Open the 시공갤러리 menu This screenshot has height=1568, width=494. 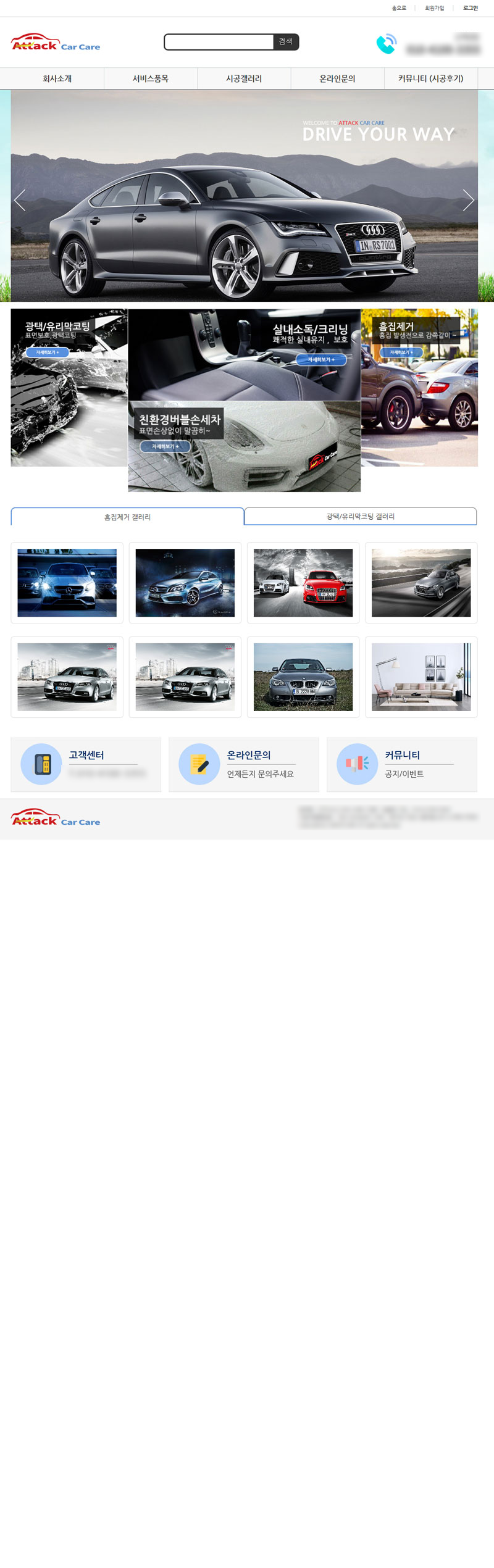(244, 79)
